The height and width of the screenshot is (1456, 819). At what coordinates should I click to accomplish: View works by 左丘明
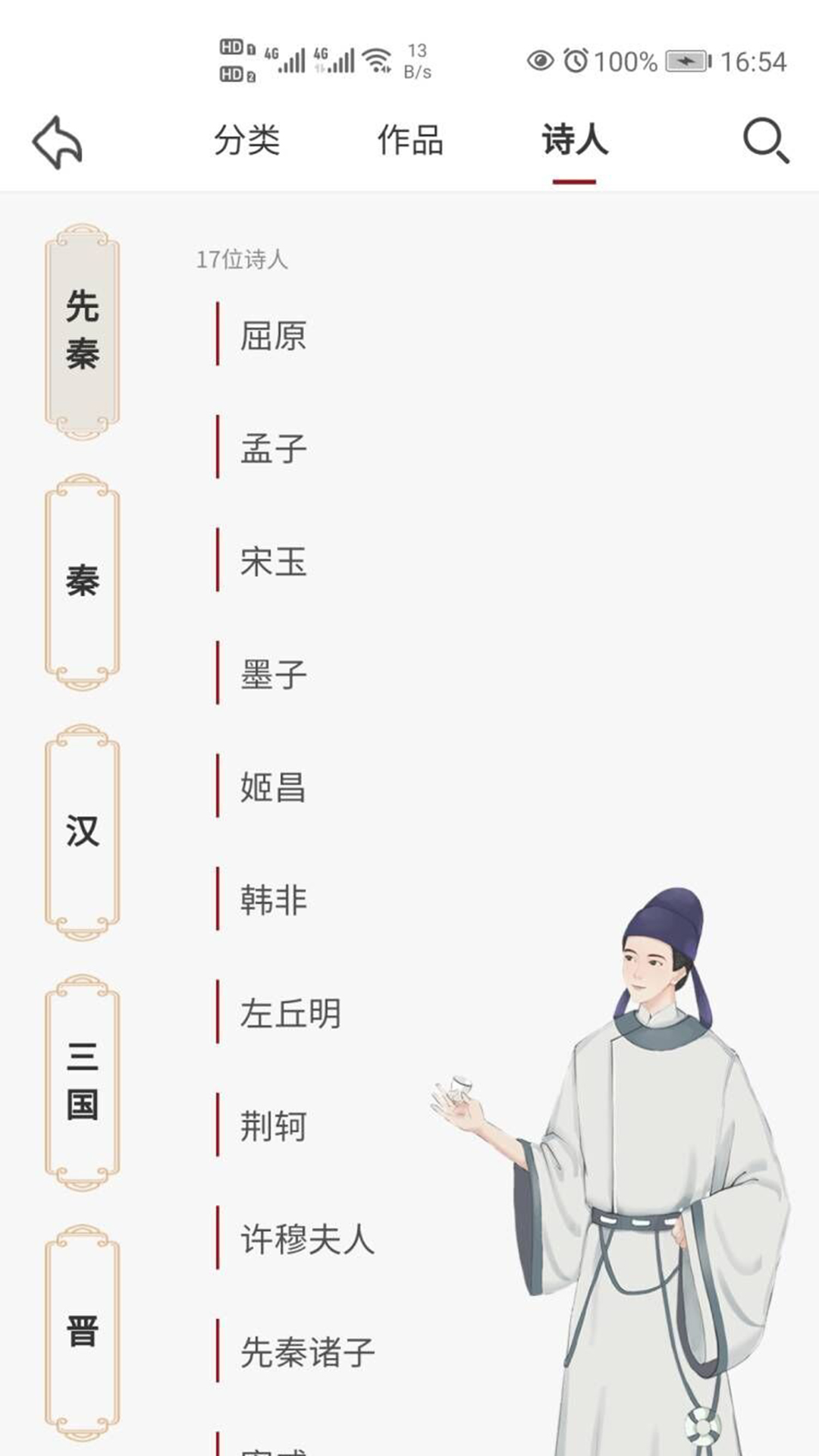coord(290,1013)
